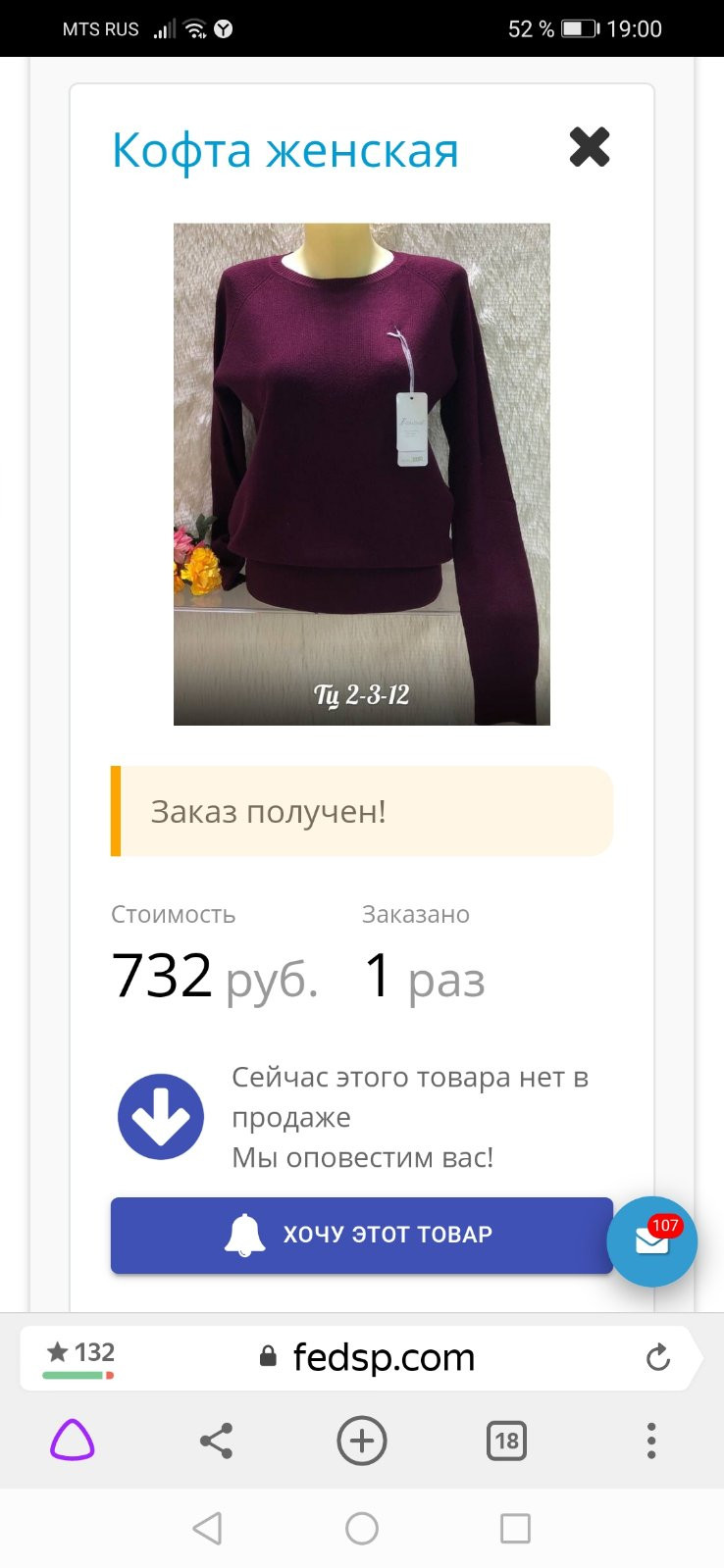Screen dimensions: 724x1568
Task: Tap the fedsp.com address bar
Action: (x=383, y=1357)
